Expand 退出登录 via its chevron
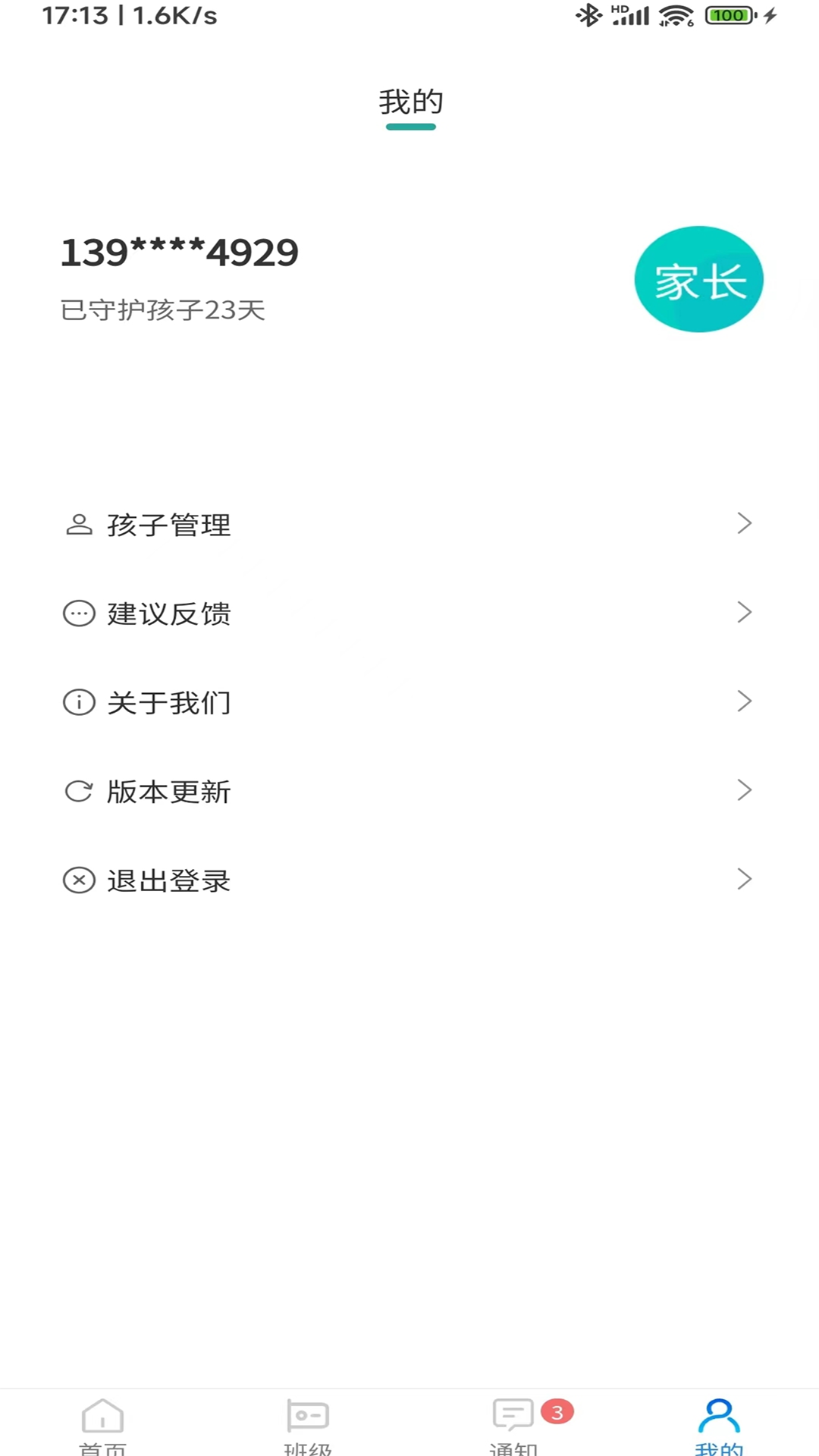The height and width of the screenshot is (1456, 819). (744, 879)
